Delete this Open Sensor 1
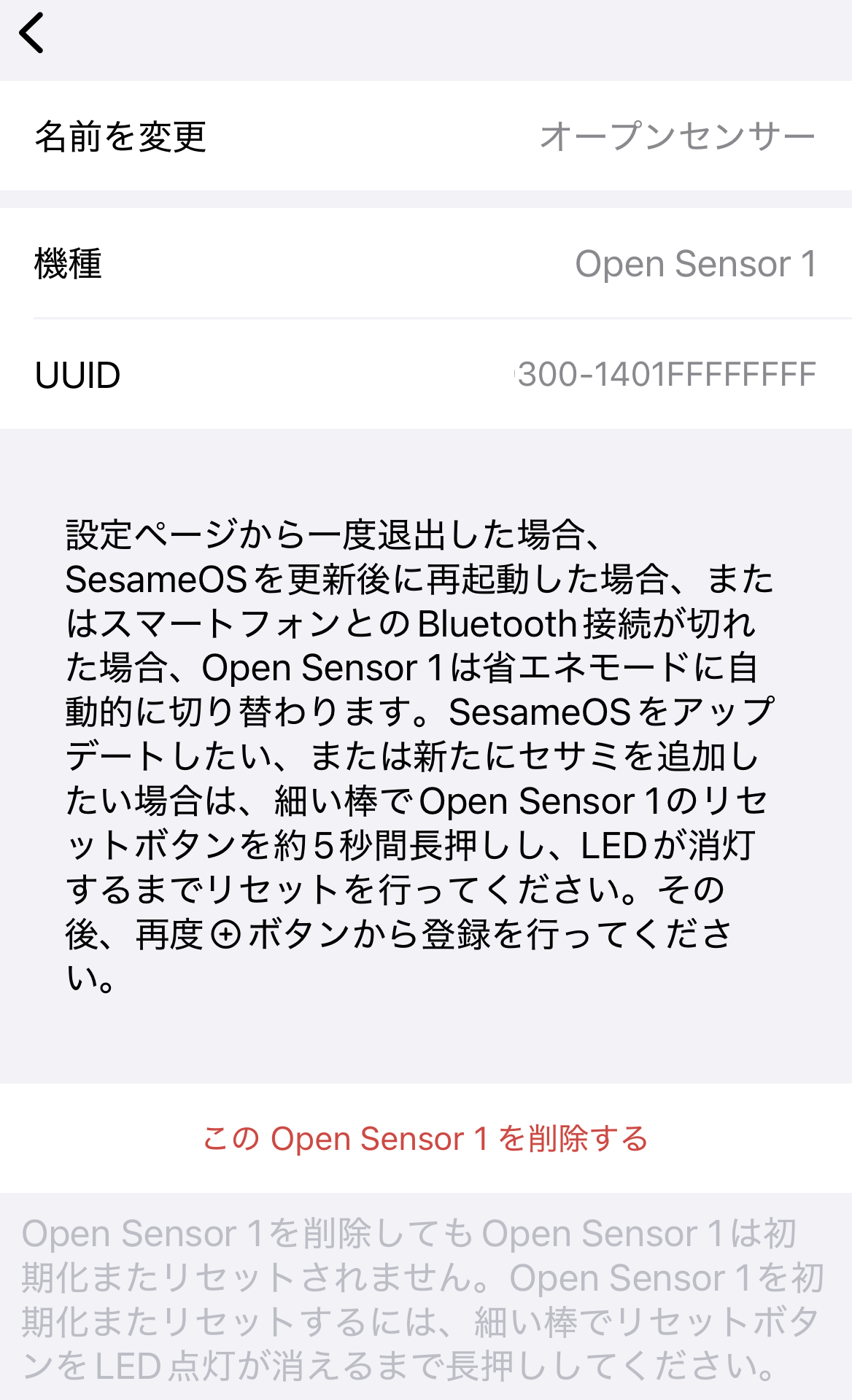Screen dimensions: 852x1400 (425, 1138)
